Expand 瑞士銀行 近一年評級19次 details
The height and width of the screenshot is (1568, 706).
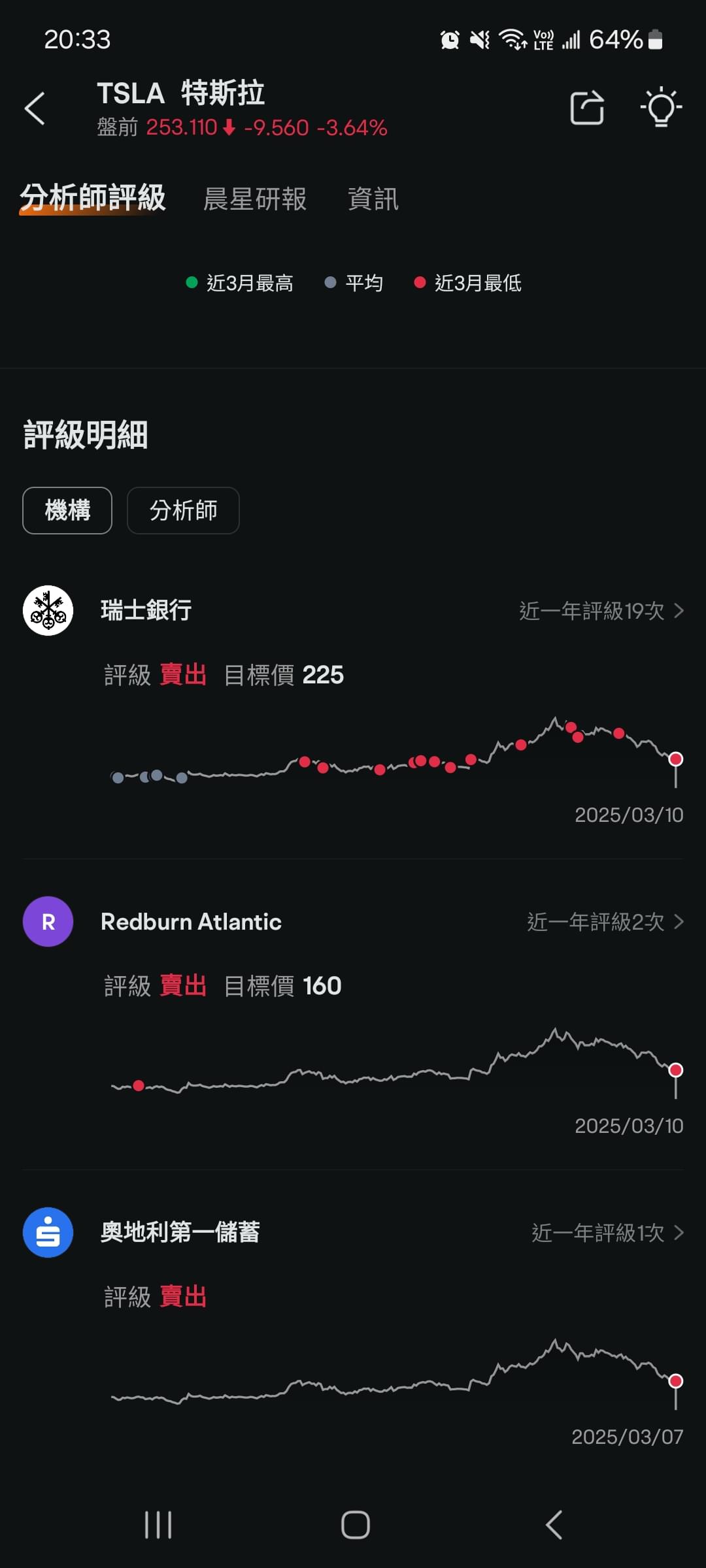coord(598,612)
